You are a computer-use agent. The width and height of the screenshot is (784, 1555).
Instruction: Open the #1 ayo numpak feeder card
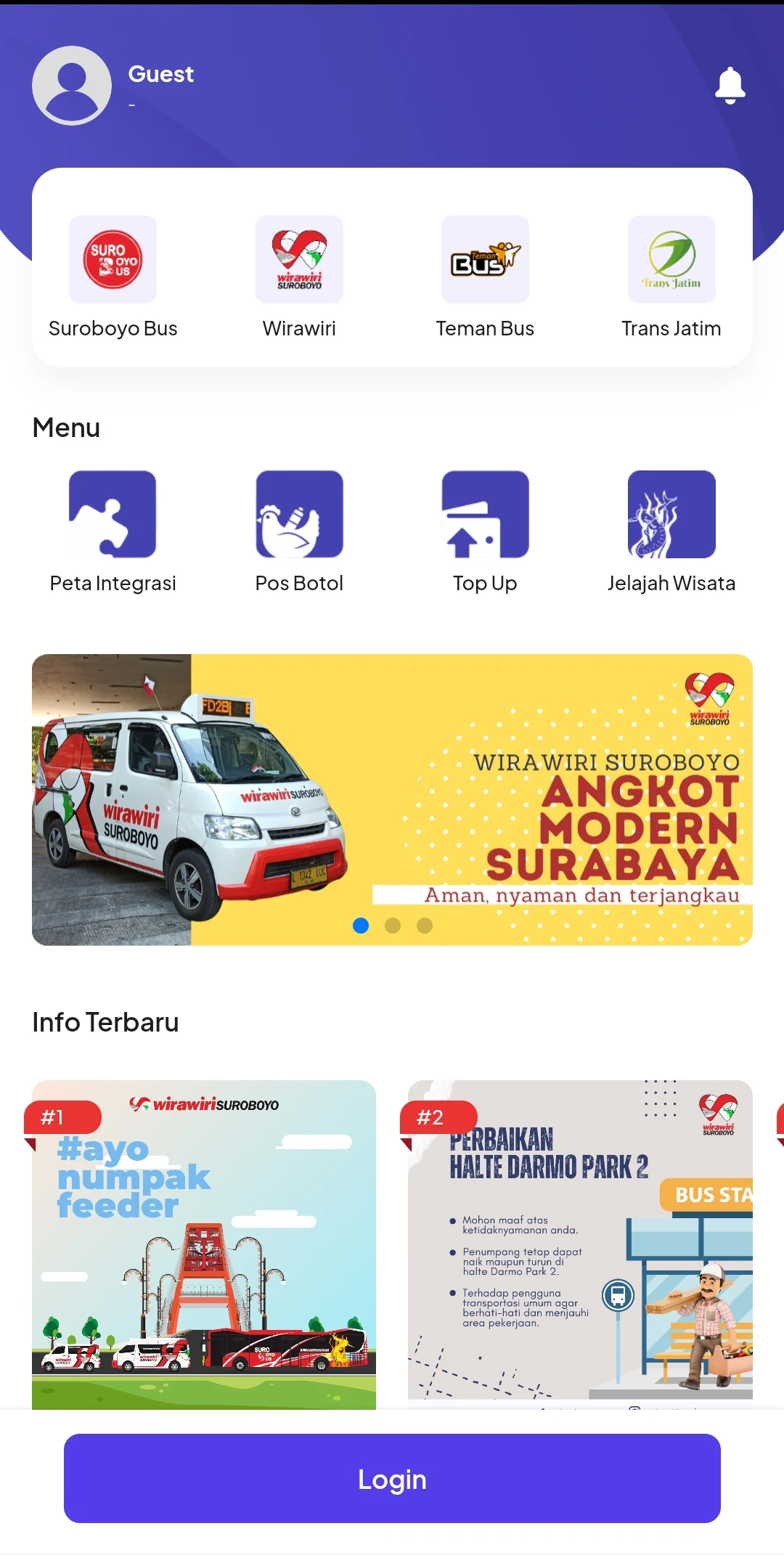click(204, 1244)
